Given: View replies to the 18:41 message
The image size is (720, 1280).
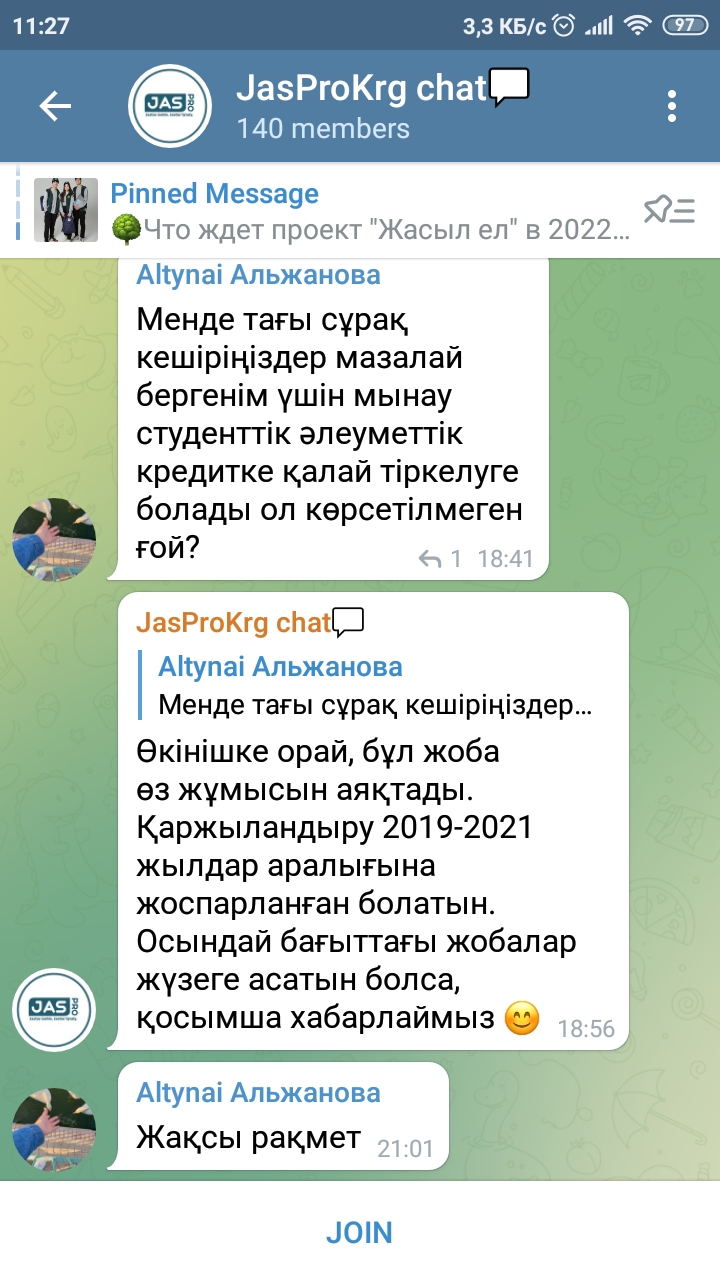Looking at the screenshot, I should (x=440, y=558).
